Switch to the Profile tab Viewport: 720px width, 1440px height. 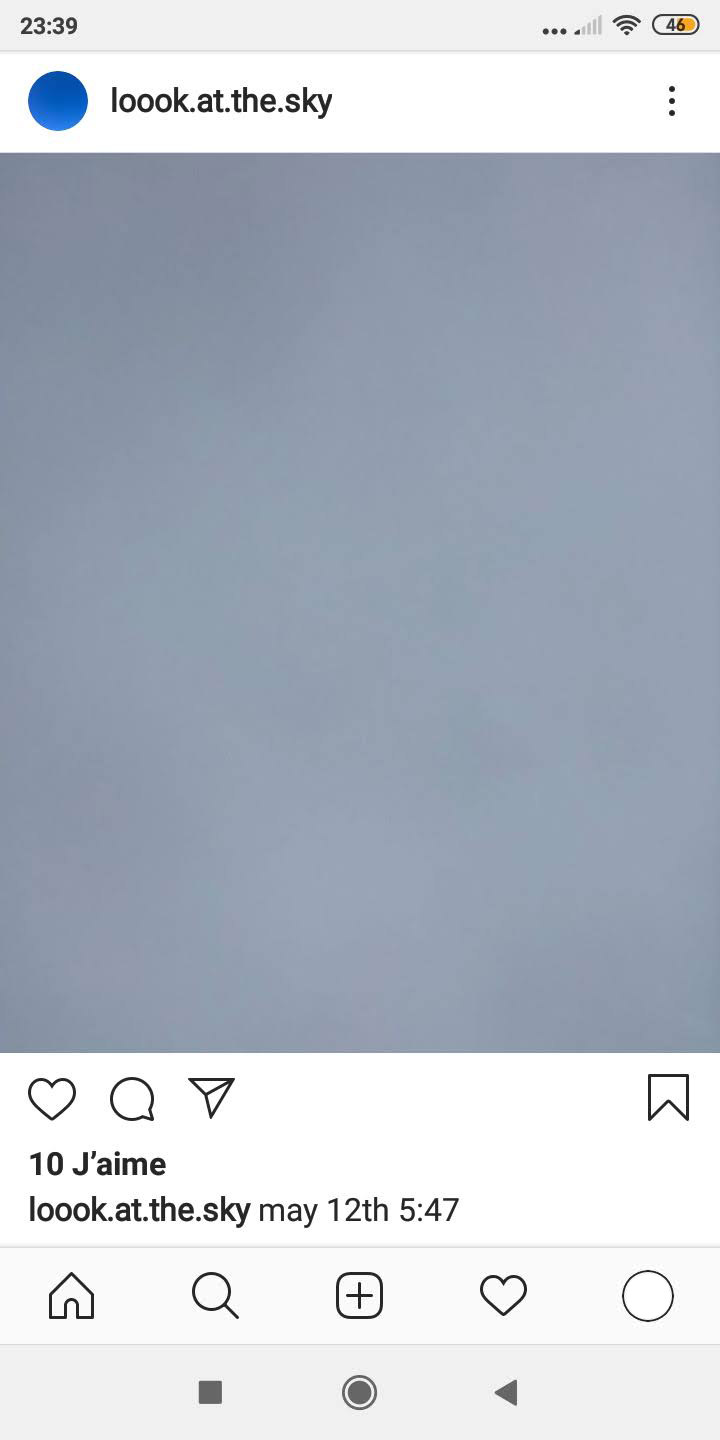pos(647,1296)
